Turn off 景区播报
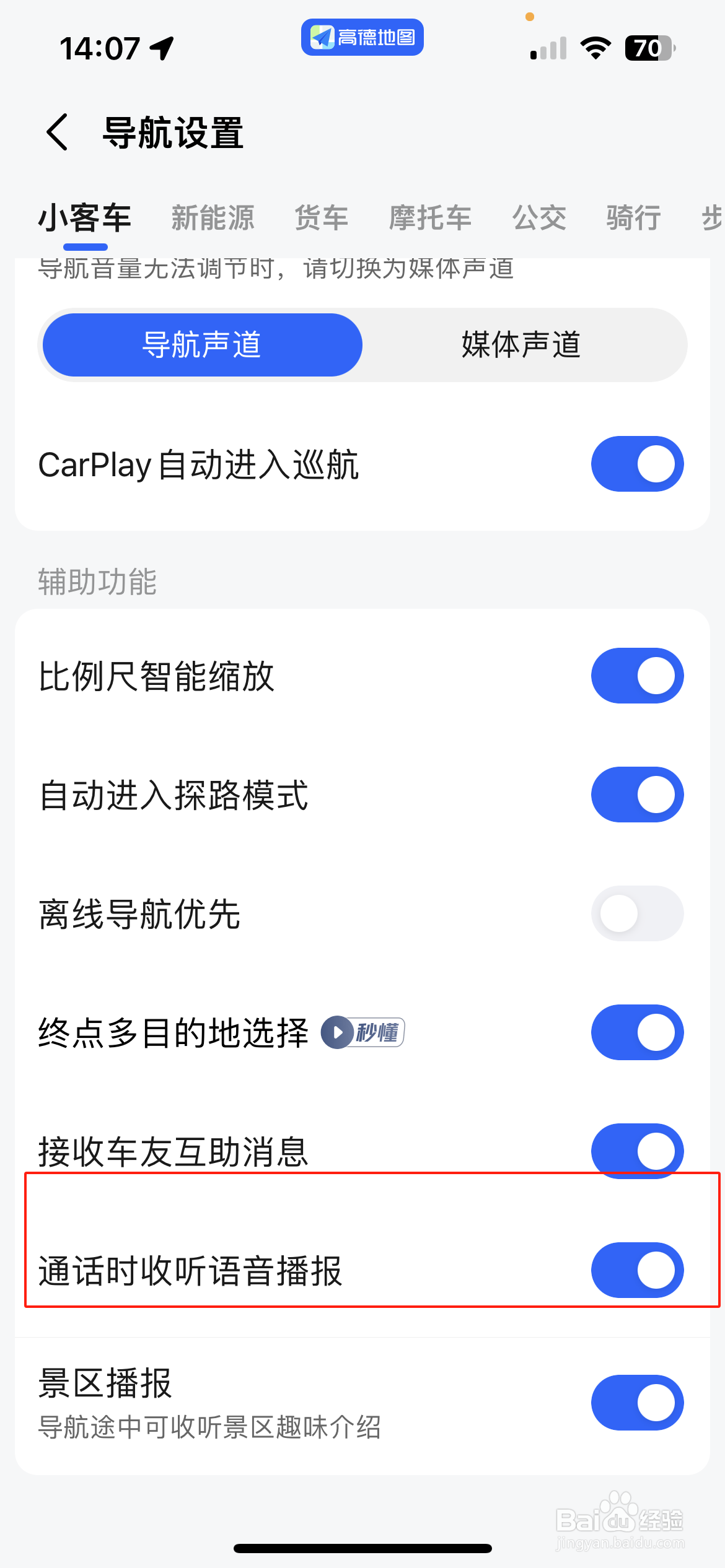 (x=637, y=1403)
